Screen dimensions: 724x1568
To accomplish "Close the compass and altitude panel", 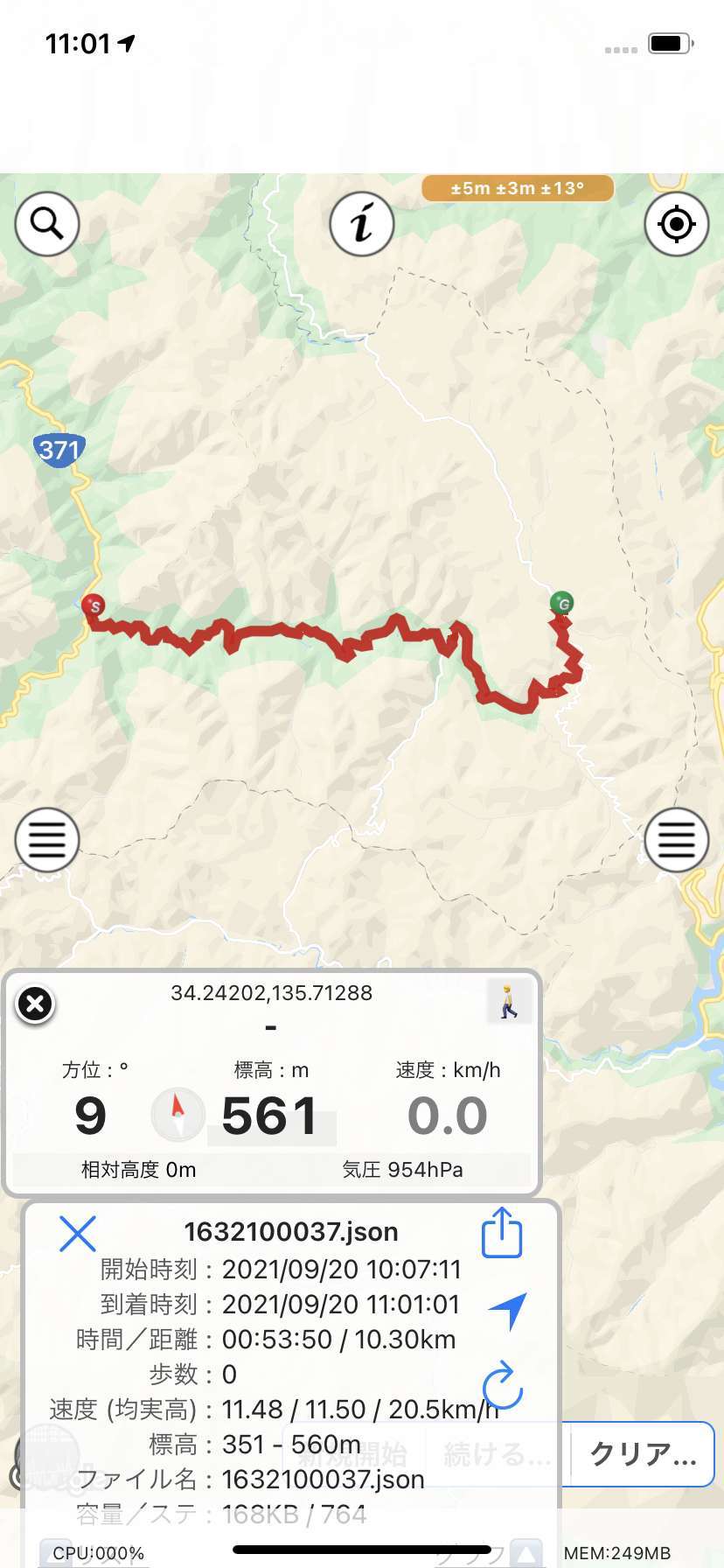I will (x=35, y=1004).
